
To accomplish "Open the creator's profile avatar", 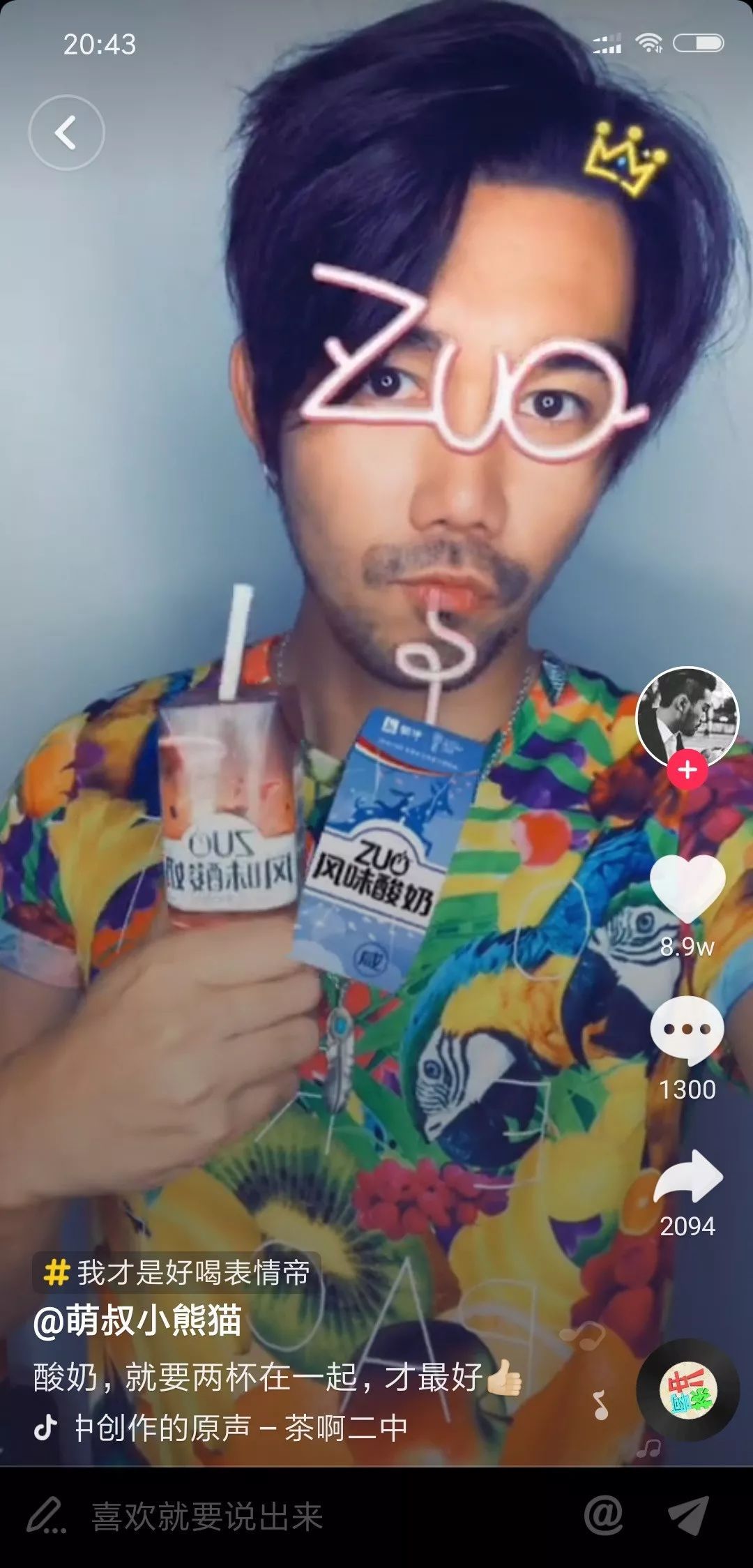I will click(687, 716).
